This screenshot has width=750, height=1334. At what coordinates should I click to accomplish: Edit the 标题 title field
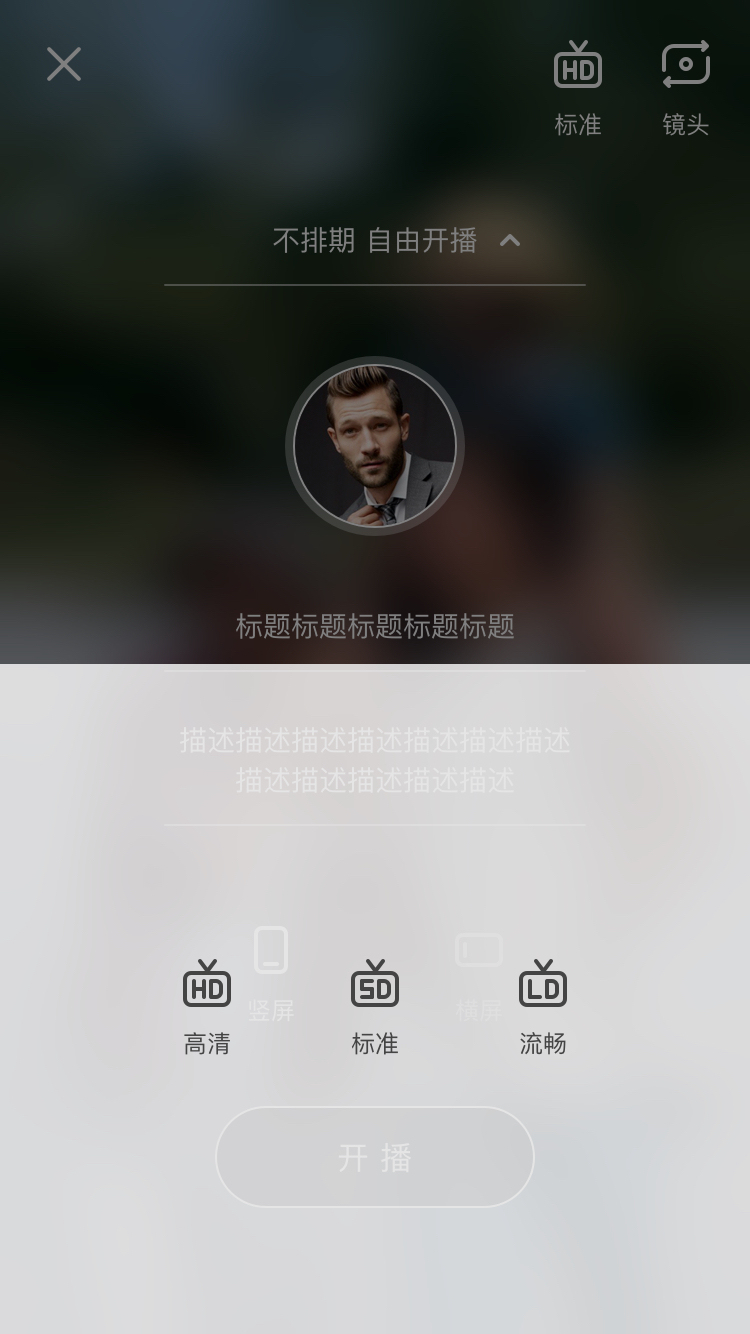[375, 627]
